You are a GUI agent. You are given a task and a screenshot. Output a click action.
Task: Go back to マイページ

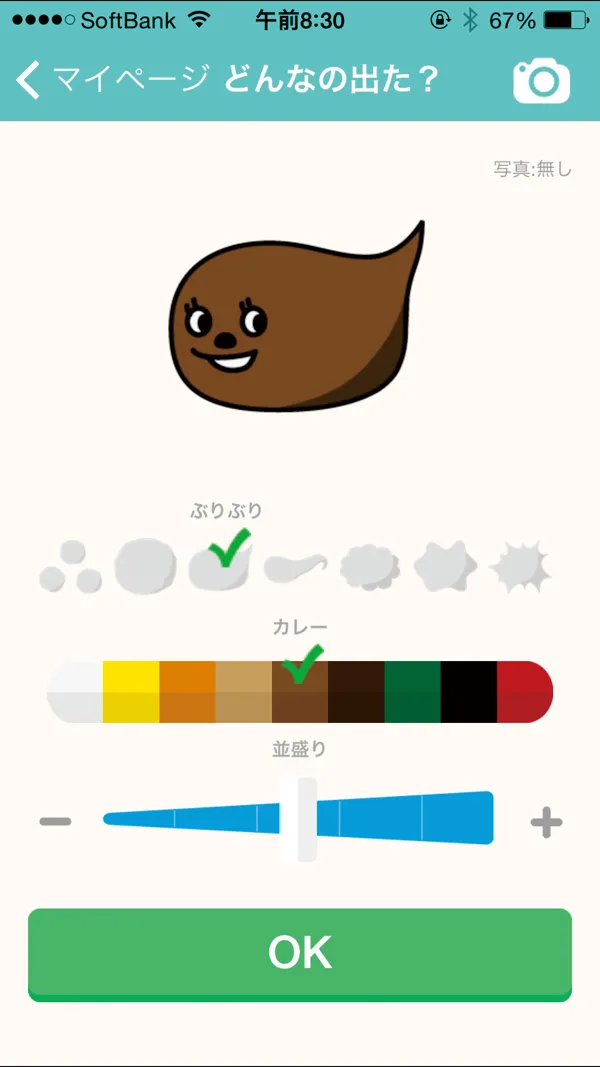pyautogui.click(x=110, y=79)
